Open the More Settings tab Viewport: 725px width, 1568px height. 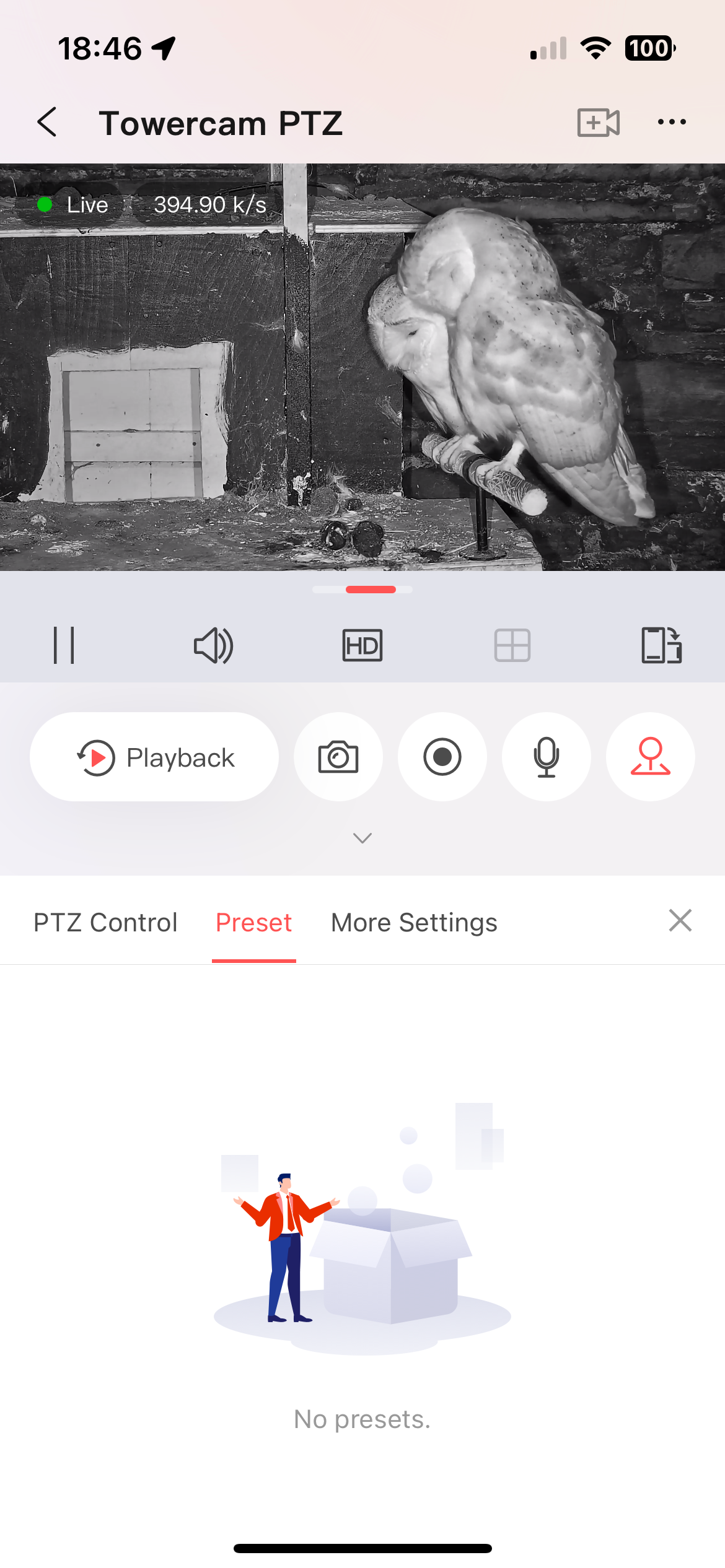pyautogui.click(x=414, y=922)
